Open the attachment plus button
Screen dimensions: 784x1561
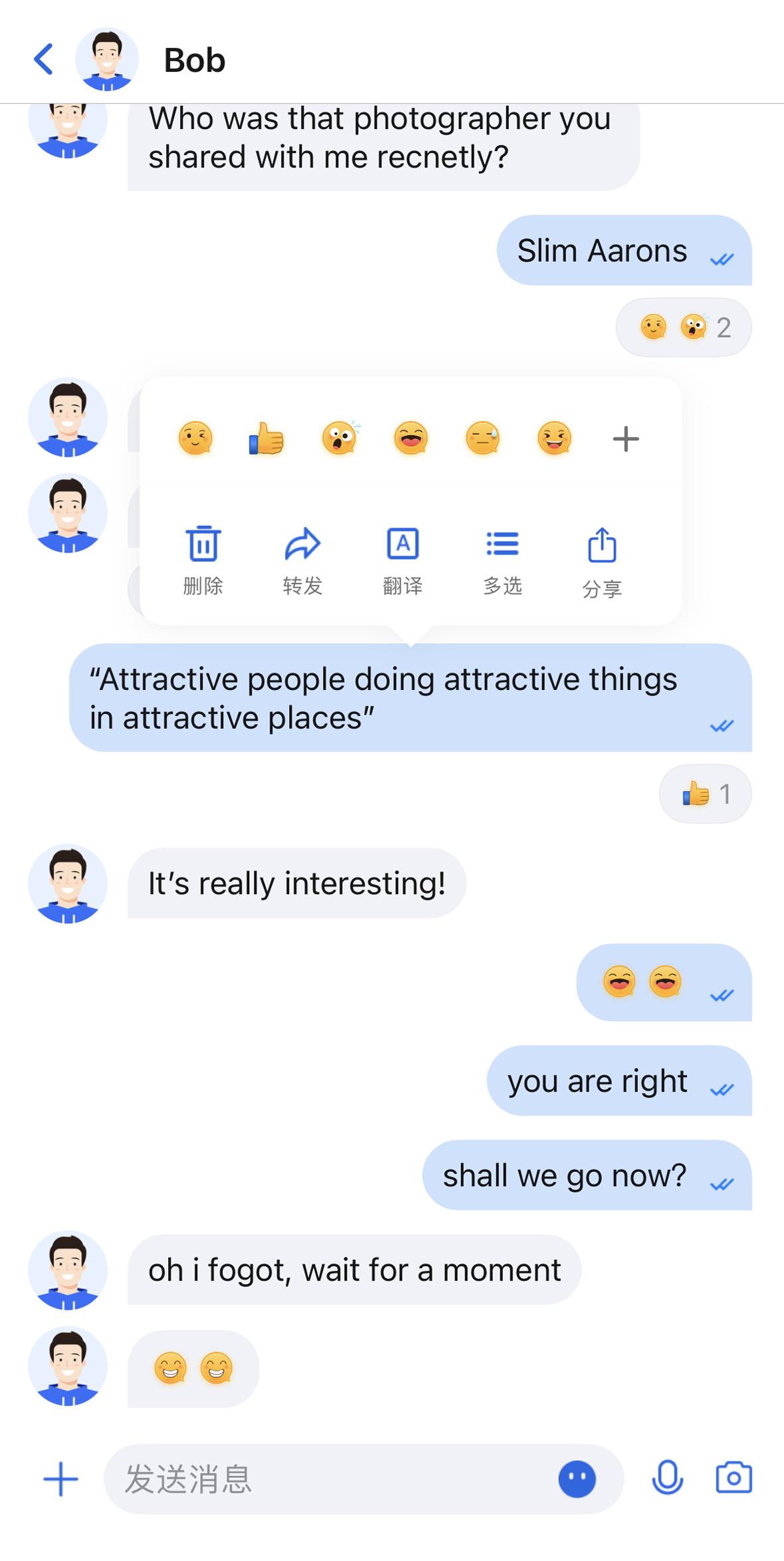click(x=60, y=1479)
